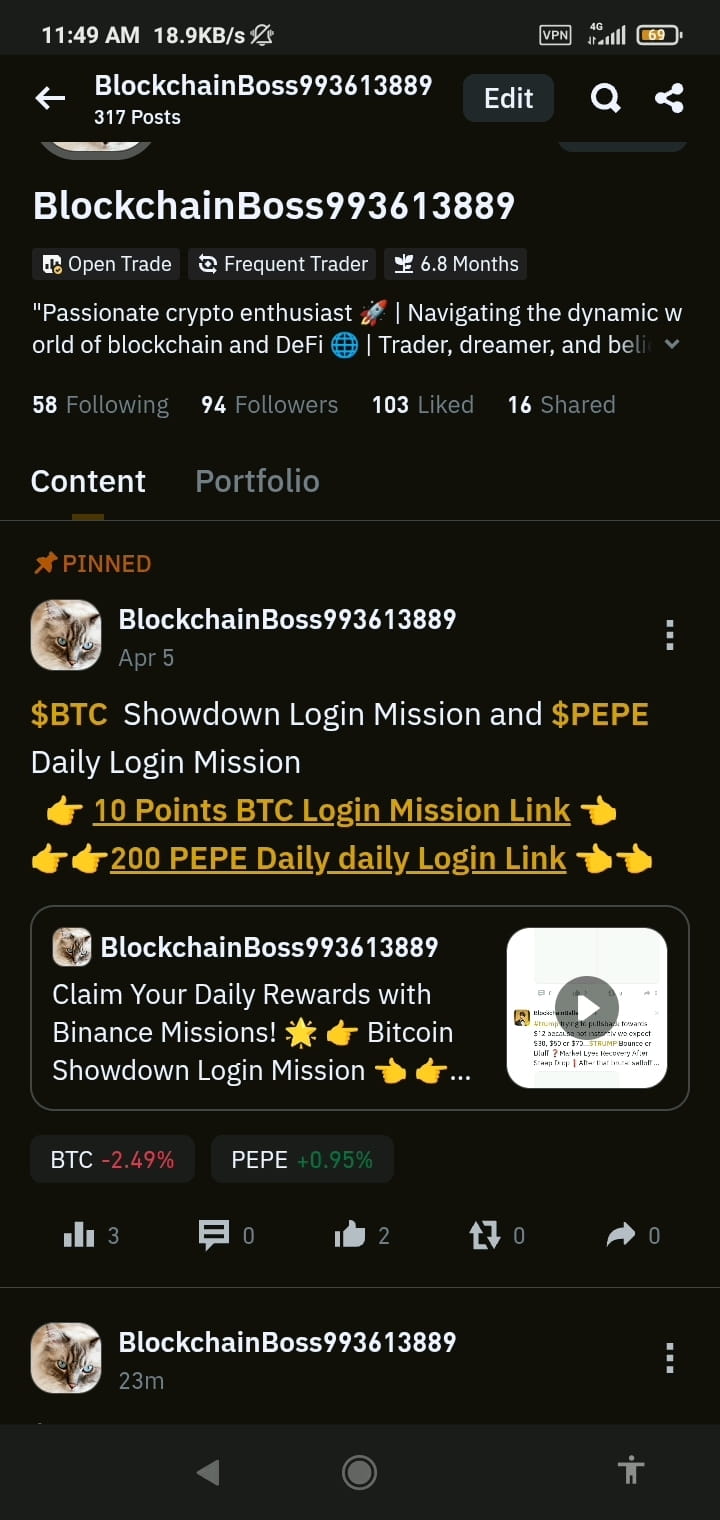View the pinned post statistics icon

(x=85, y=1234)
